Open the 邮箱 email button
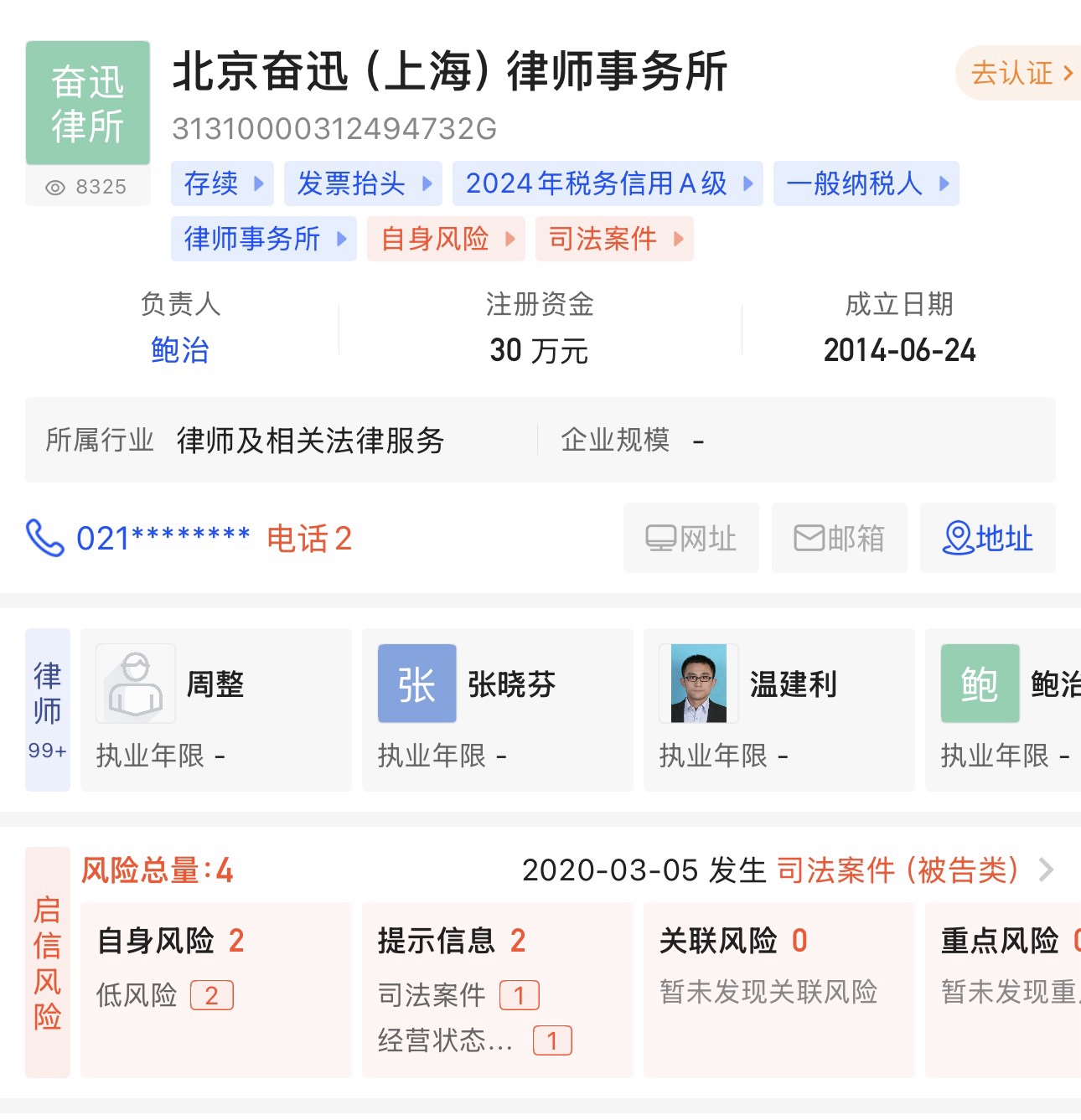The width and height of the screenshot is (1081, 1120). [x=839, y=538]
